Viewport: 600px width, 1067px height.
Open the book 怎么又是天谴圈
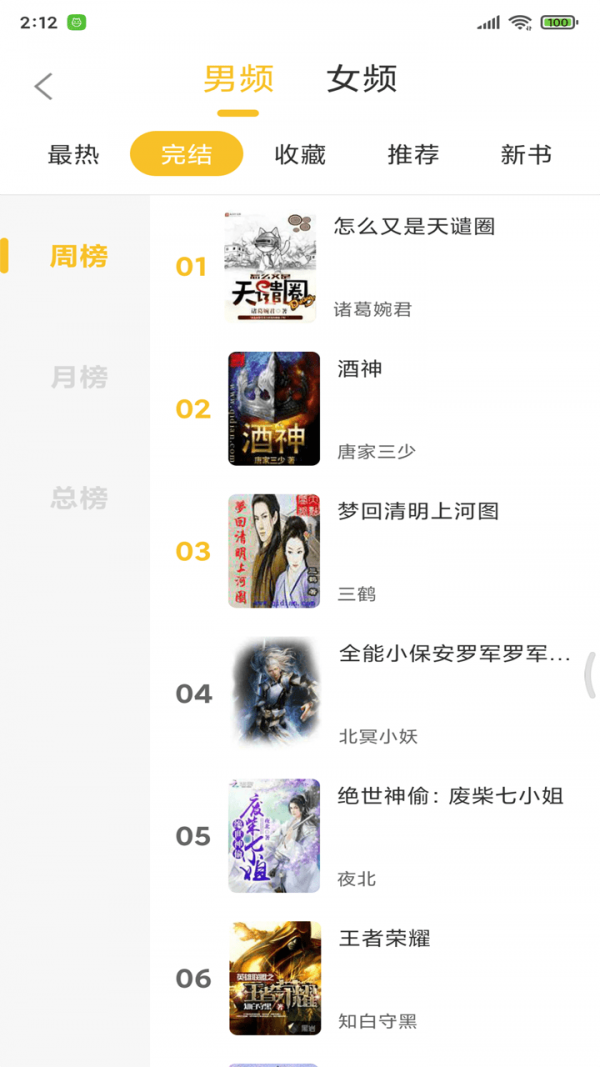[x=414, y=227]
